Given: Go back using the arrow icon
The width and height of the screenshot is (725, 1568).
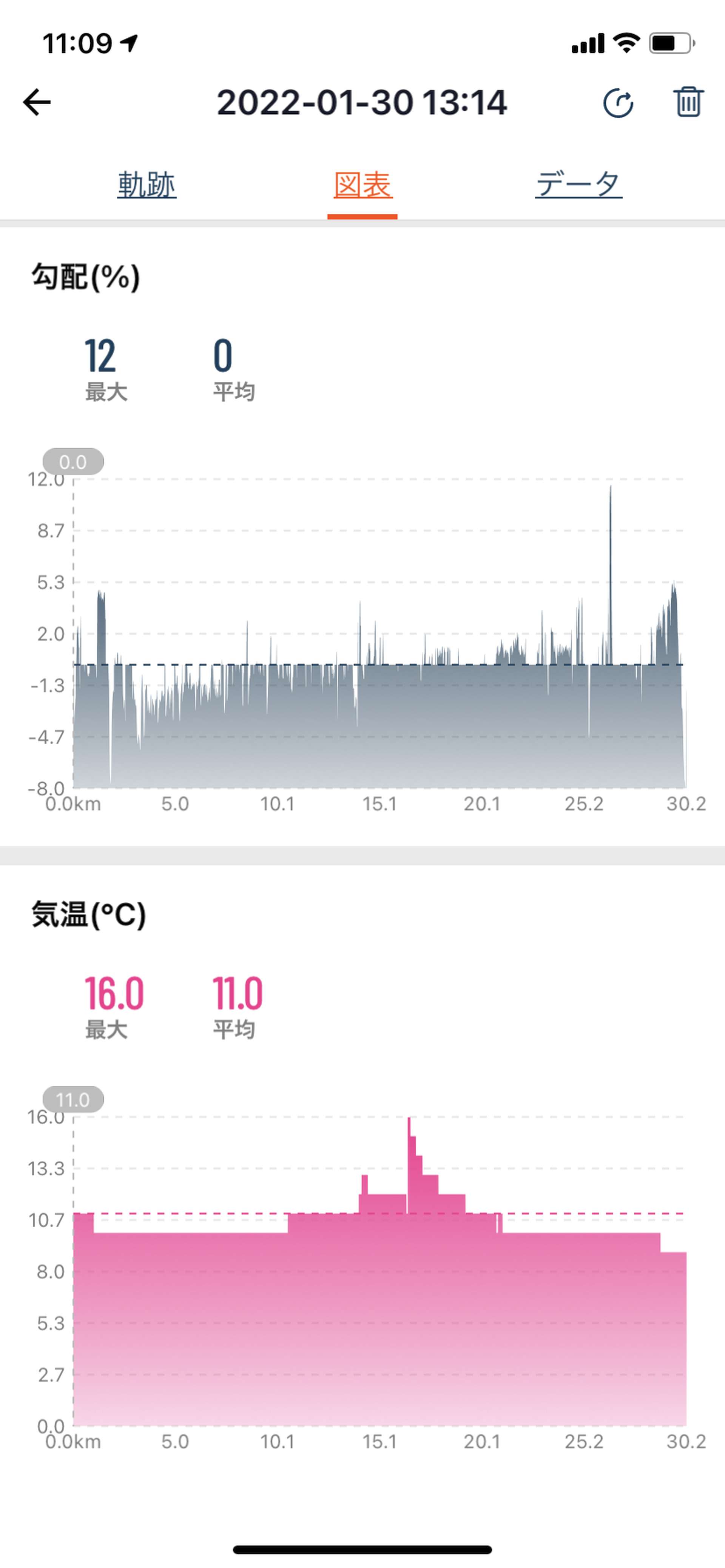Looking at the screenshot, I should pos(37,102).
